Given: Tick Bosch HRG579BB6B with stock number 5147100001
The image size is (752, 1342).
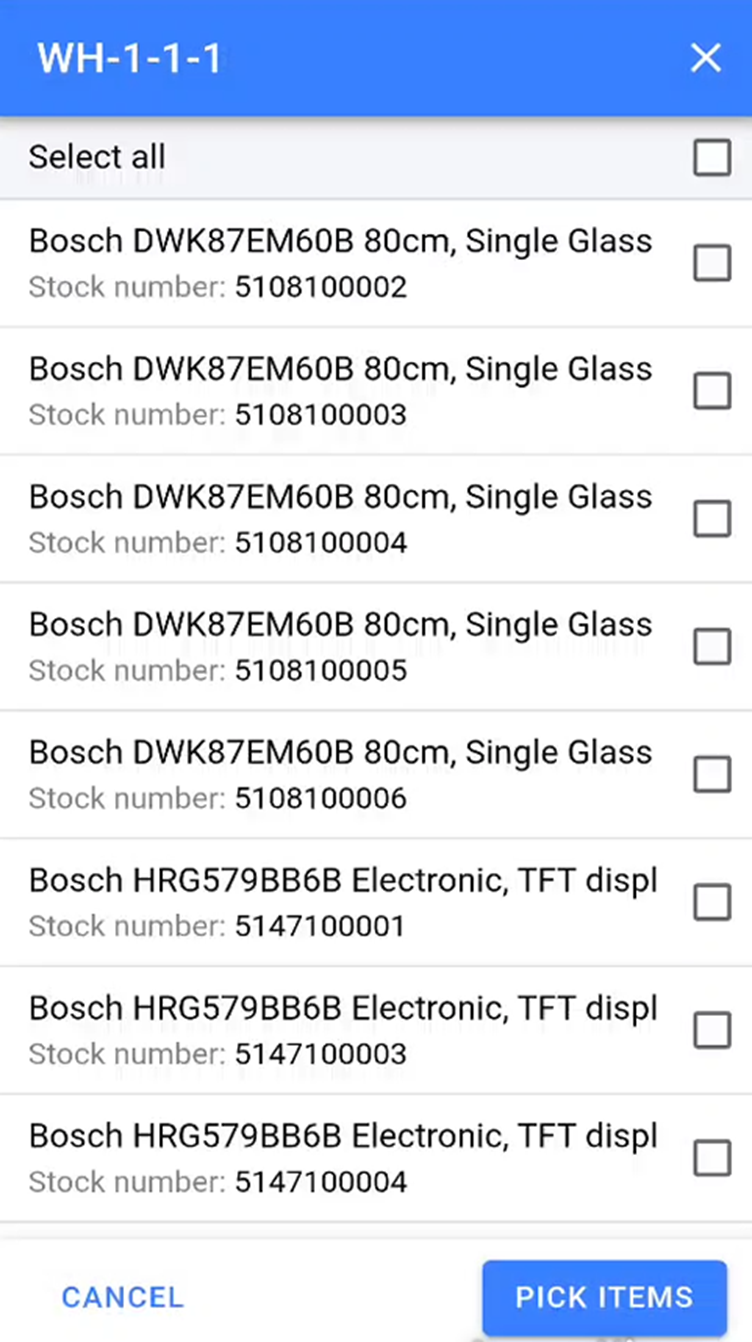Looking at the screenshot, I should click(712, 903).
